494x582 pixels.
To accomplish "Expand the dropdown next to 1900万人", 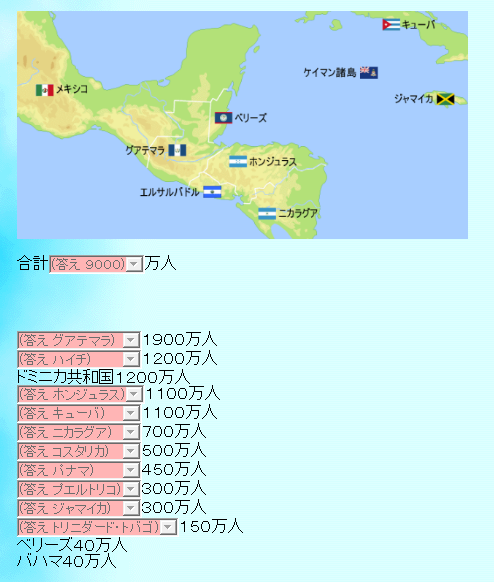I will point(79,340).
